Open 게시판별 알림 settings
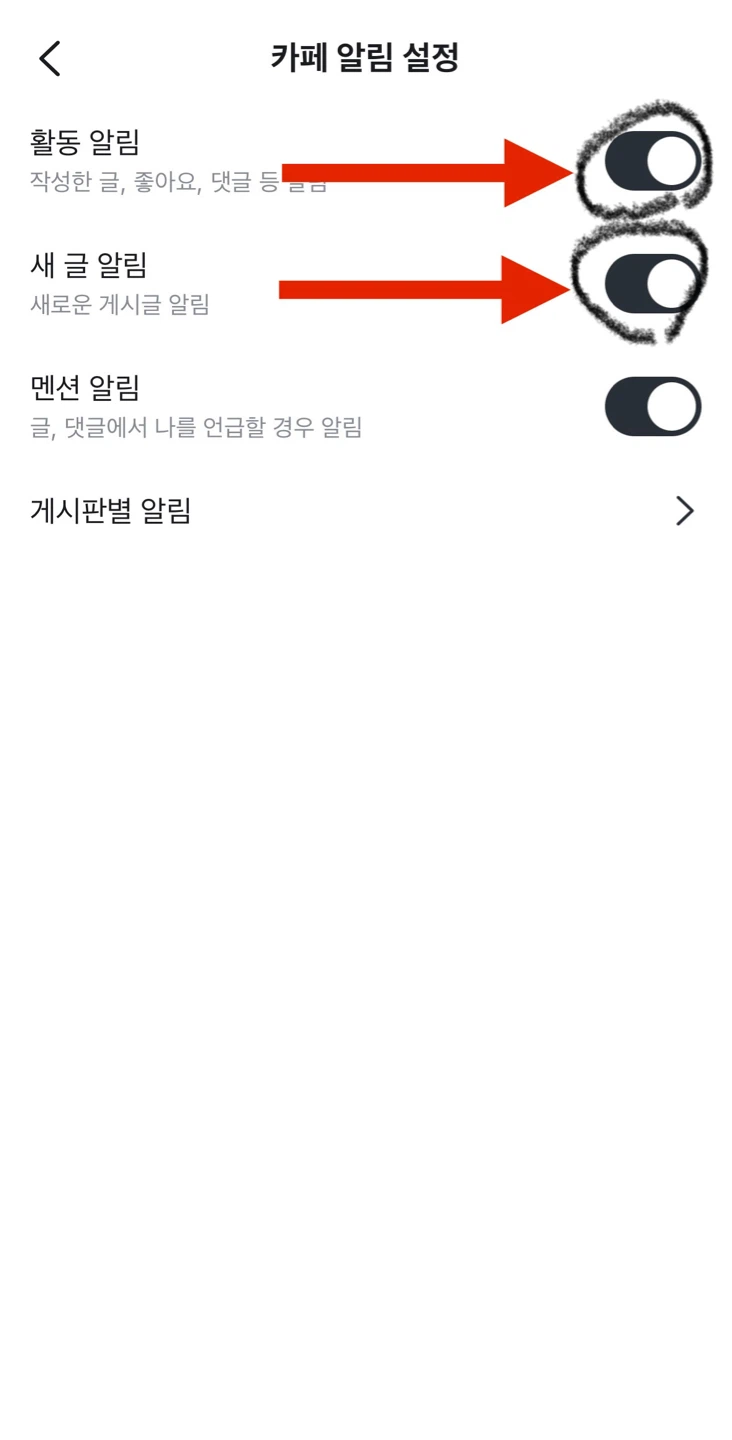 [x=366, y=511]
